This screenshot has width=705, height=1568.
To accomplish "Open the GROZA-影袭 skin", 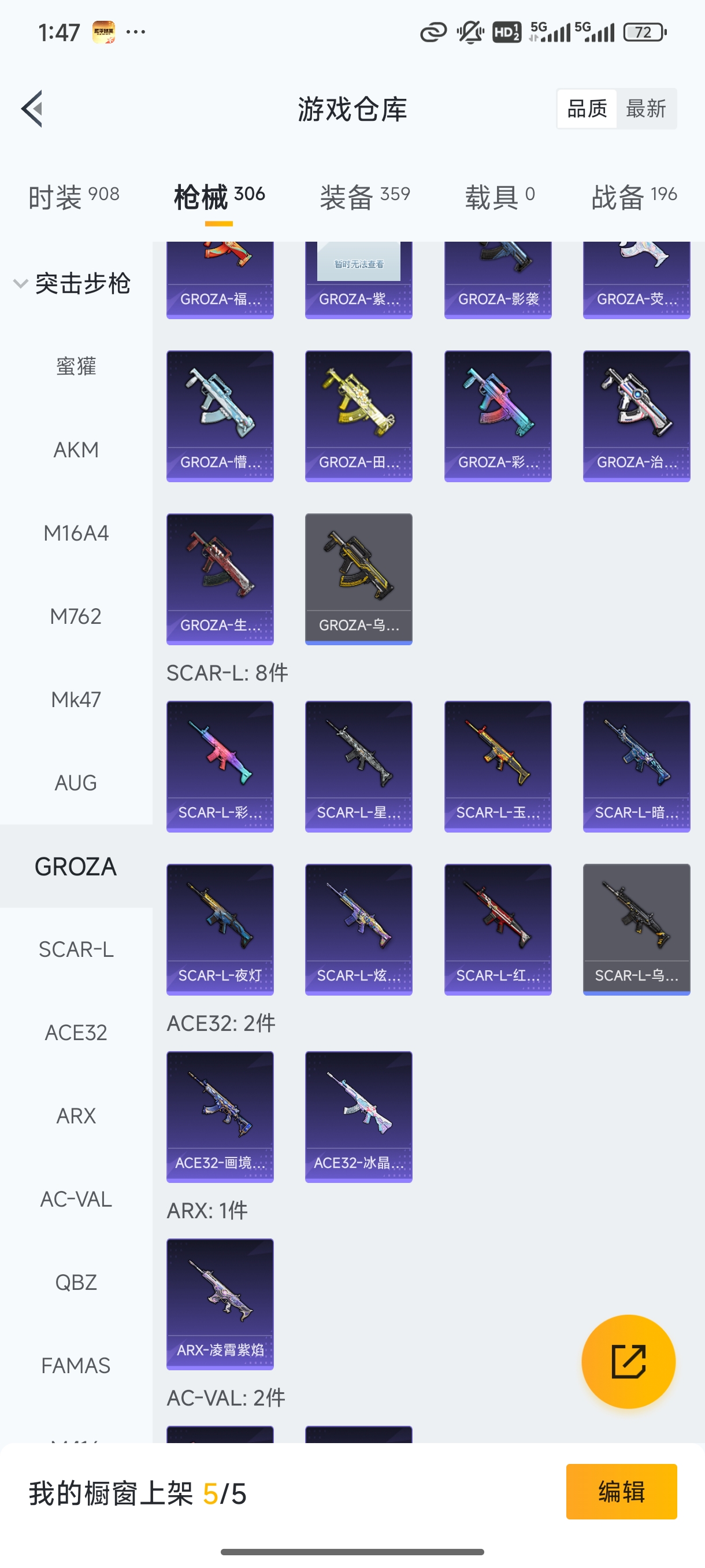I will [498, 280].
